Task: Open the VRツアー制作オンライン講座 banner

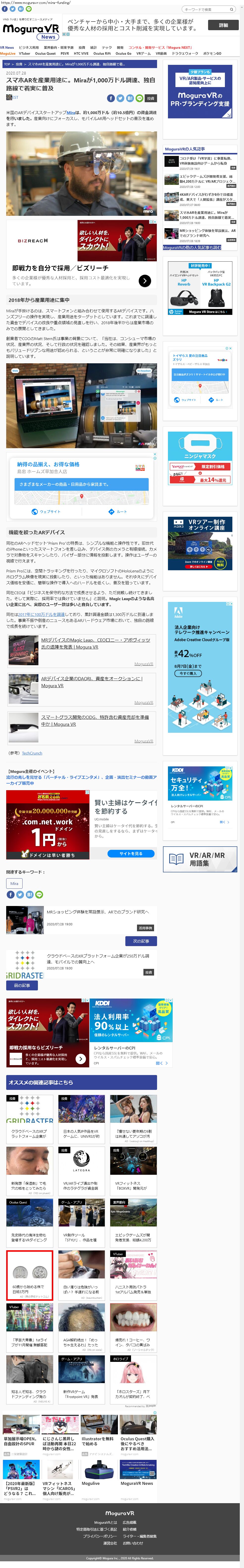Action: pos(200,543)
